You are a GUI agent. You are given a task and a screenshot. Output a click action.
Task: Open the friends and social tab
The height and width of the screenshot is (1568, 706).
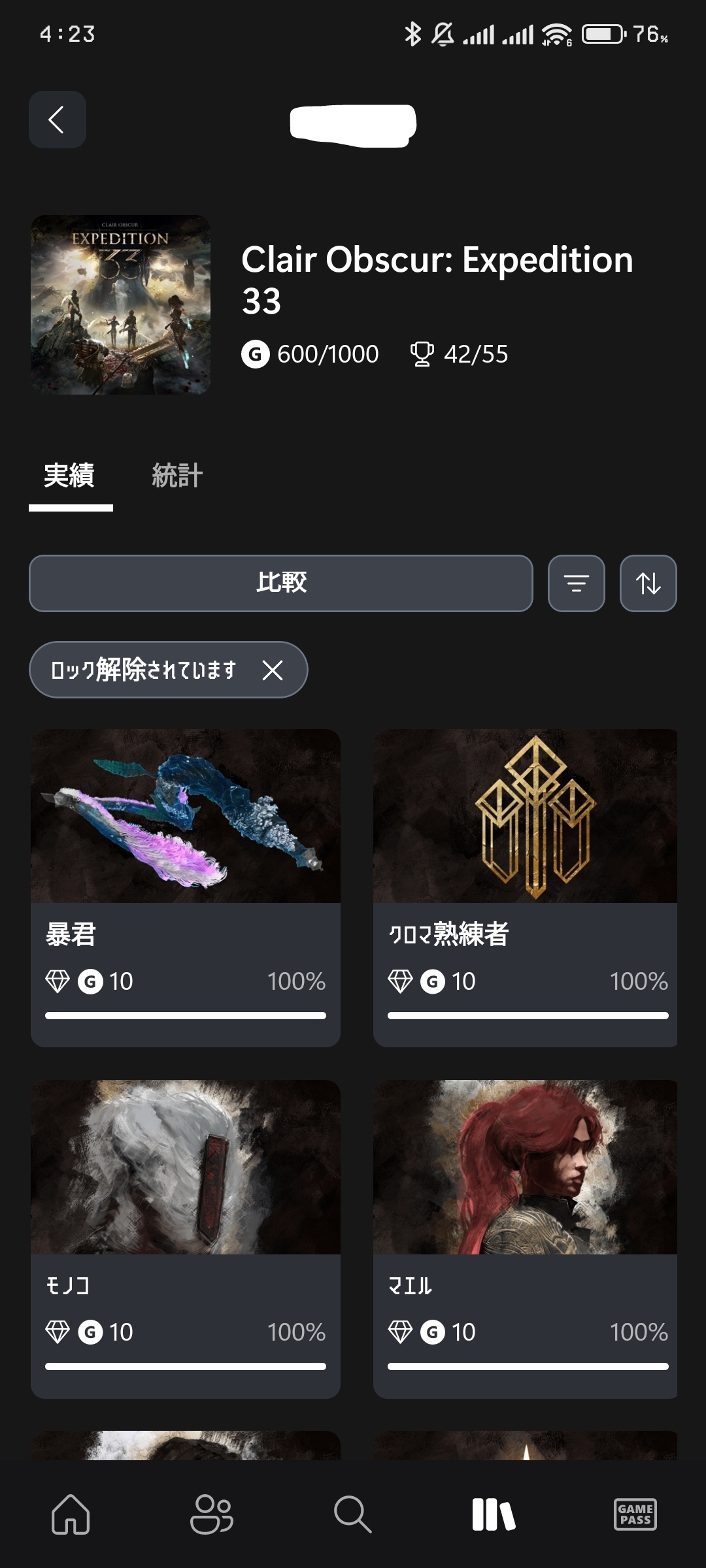point(212,1514)
